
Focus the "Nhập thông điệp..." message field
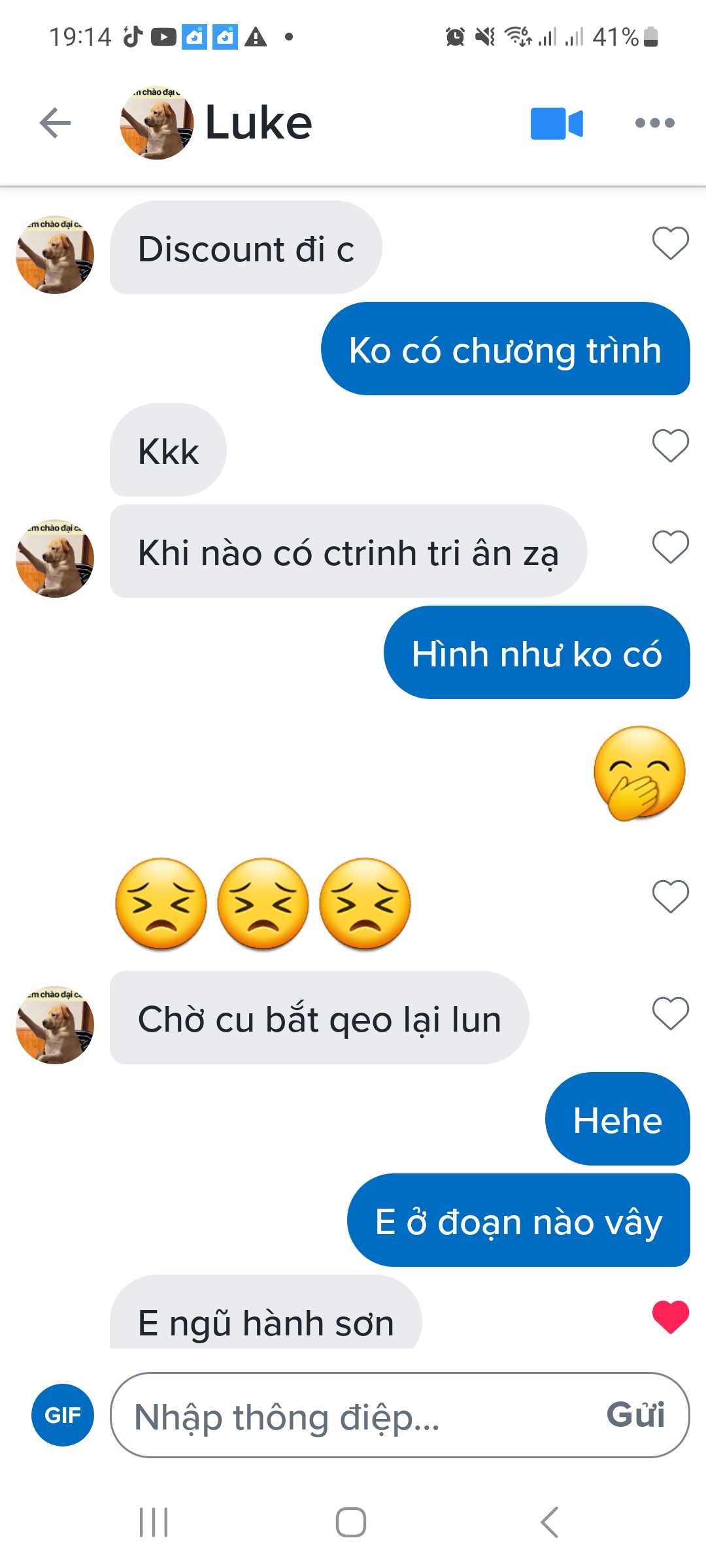[353, 1416]
